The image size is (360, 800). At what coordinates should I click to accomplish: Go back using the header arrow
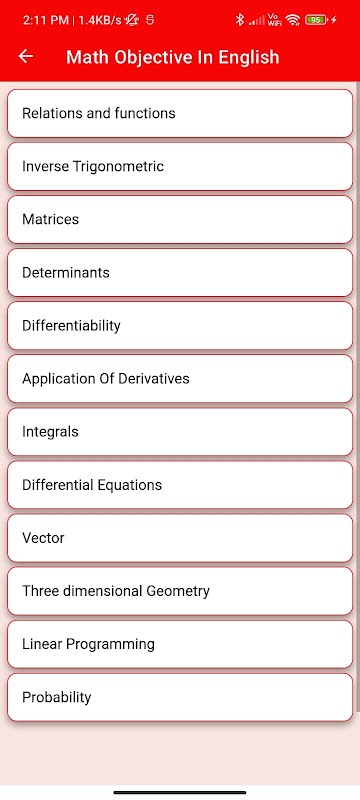click(25, 57)
